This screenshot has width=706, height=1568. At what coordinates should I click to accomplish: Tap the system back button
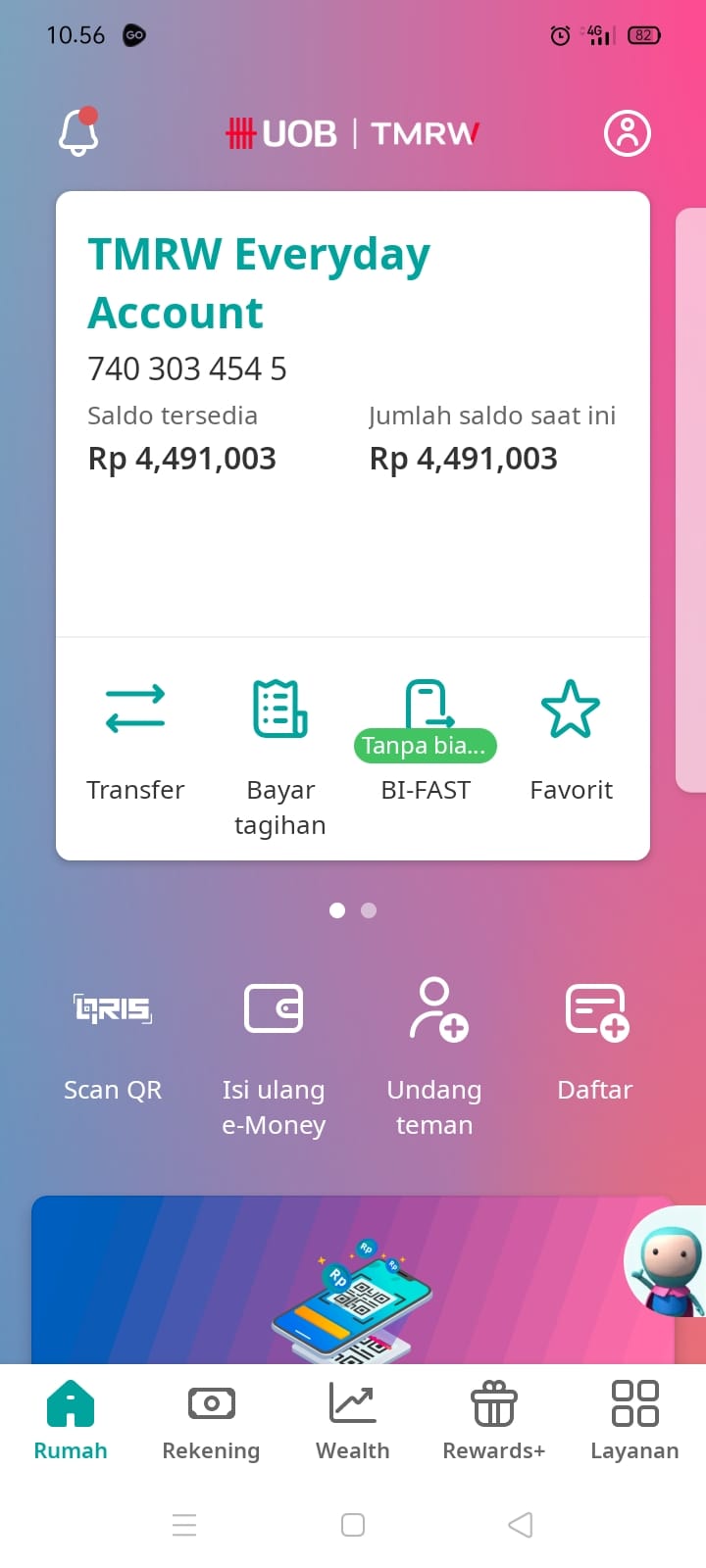[521, 1525]
